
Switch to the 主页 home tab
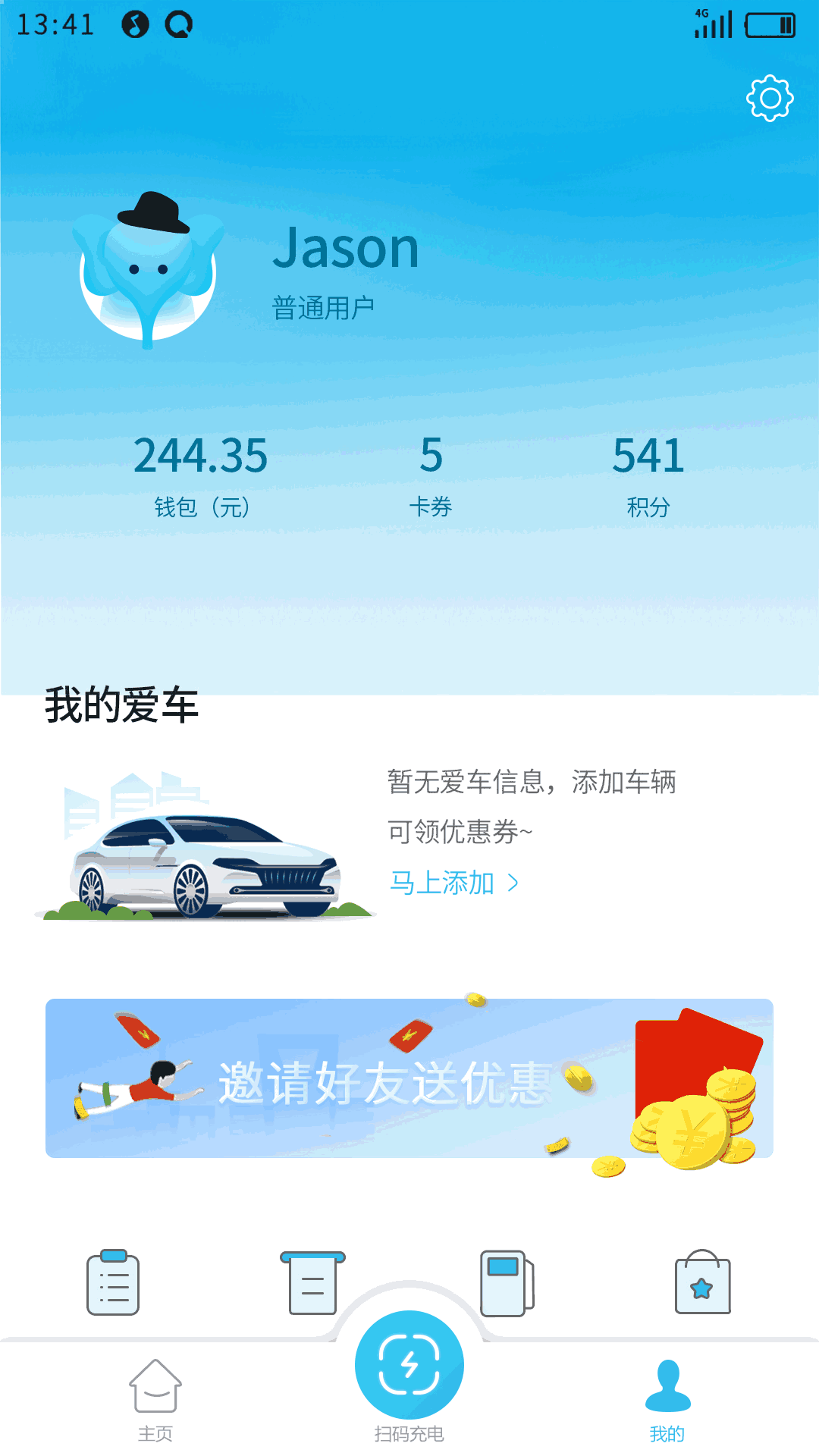click(x=155, y=1399)
